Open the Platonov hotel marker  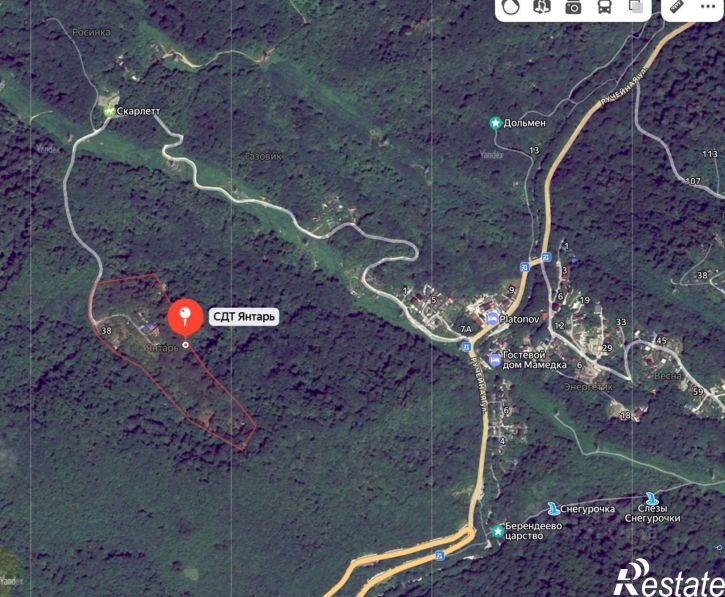point(491,318)
